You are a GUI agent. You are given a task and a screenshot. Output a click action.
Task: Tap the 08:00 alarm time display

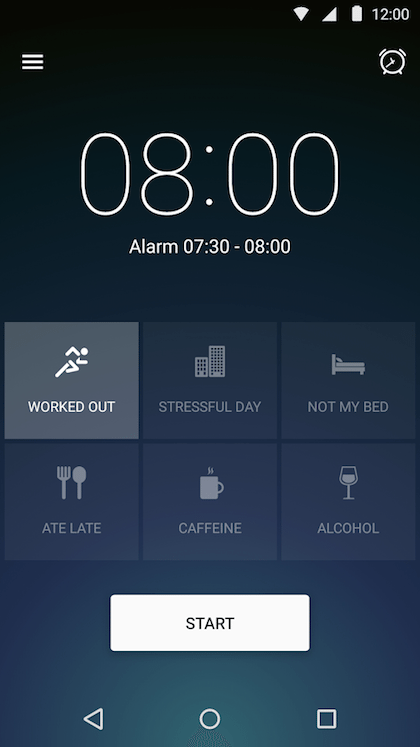[x=210, y=174]
